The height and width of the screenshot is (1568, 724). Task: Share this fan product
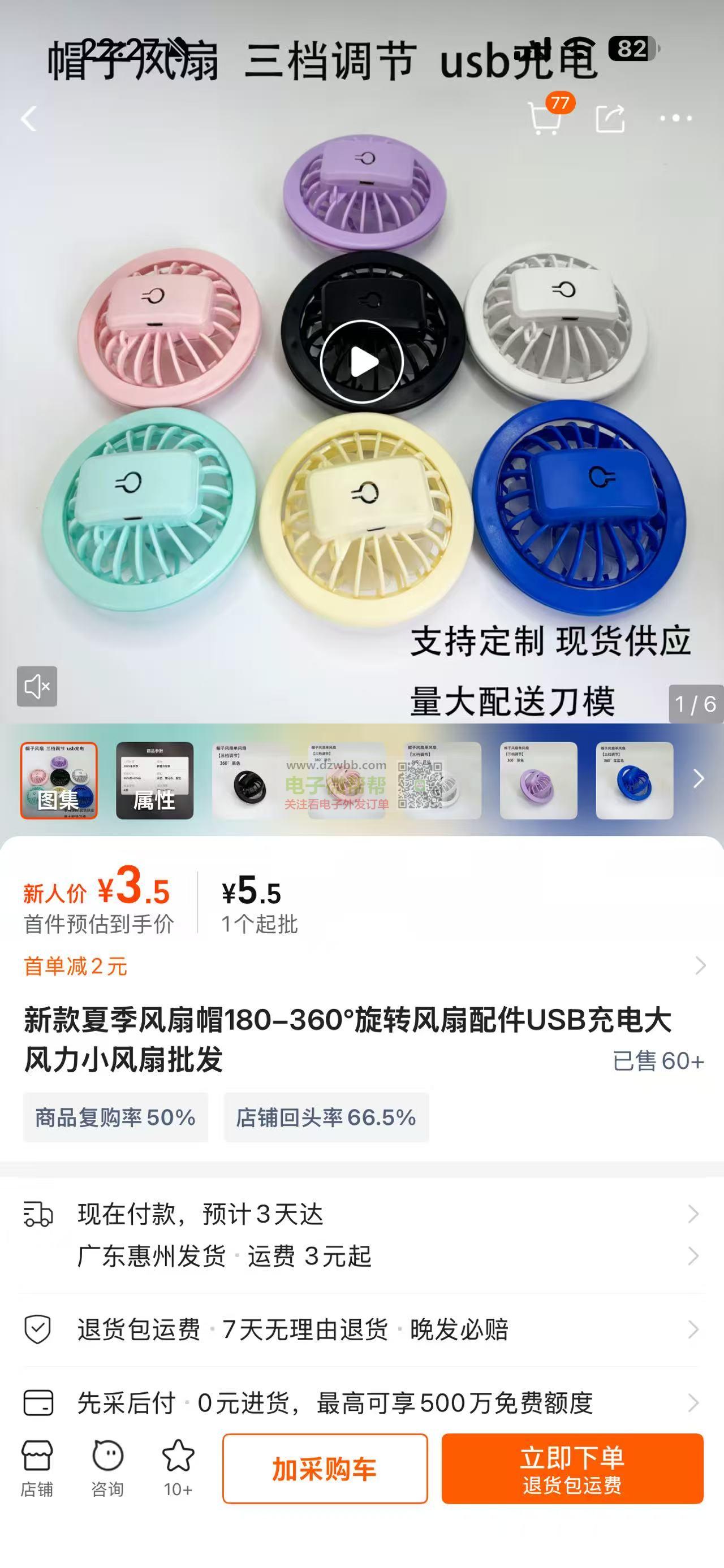(610, 118)
